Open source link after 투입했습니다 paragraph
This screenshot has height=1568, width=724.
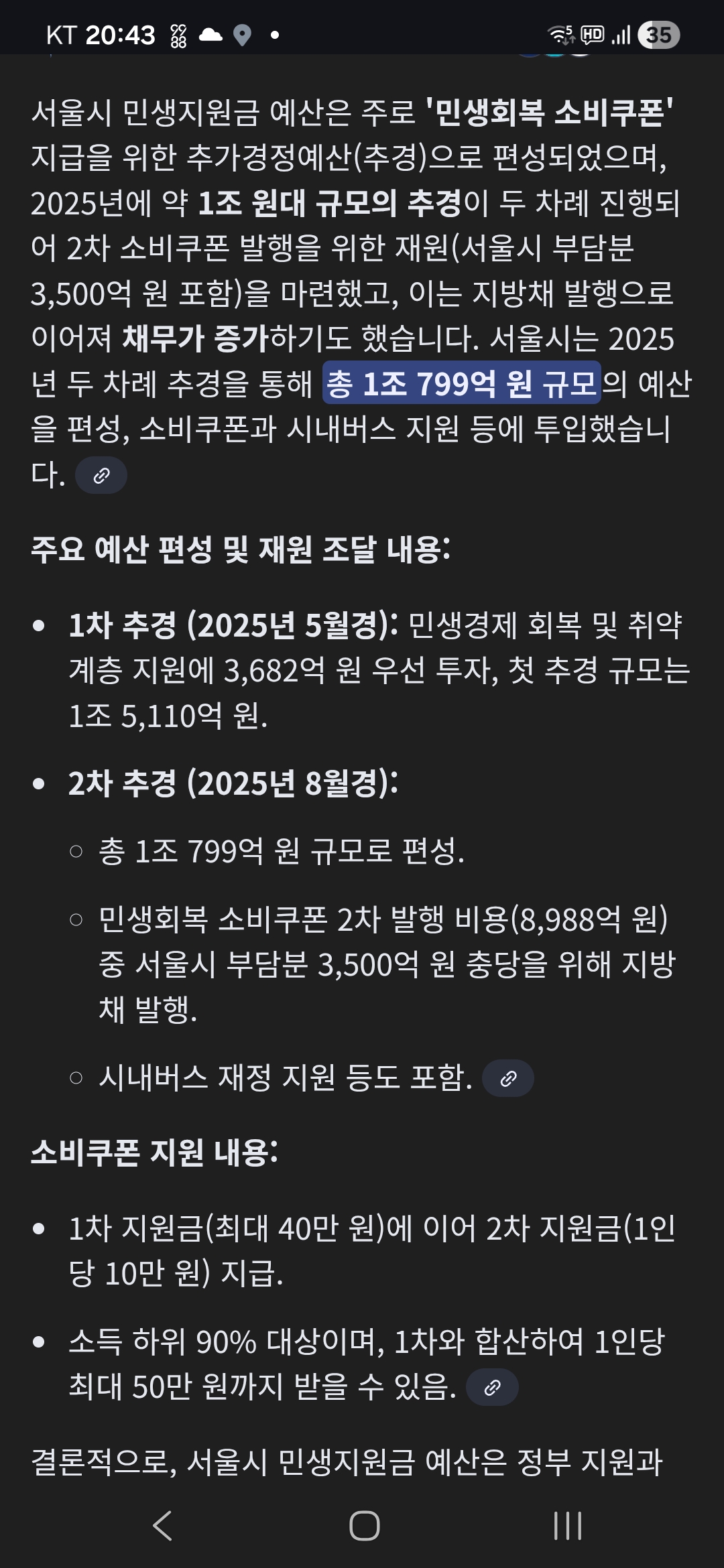pos(101,476)
